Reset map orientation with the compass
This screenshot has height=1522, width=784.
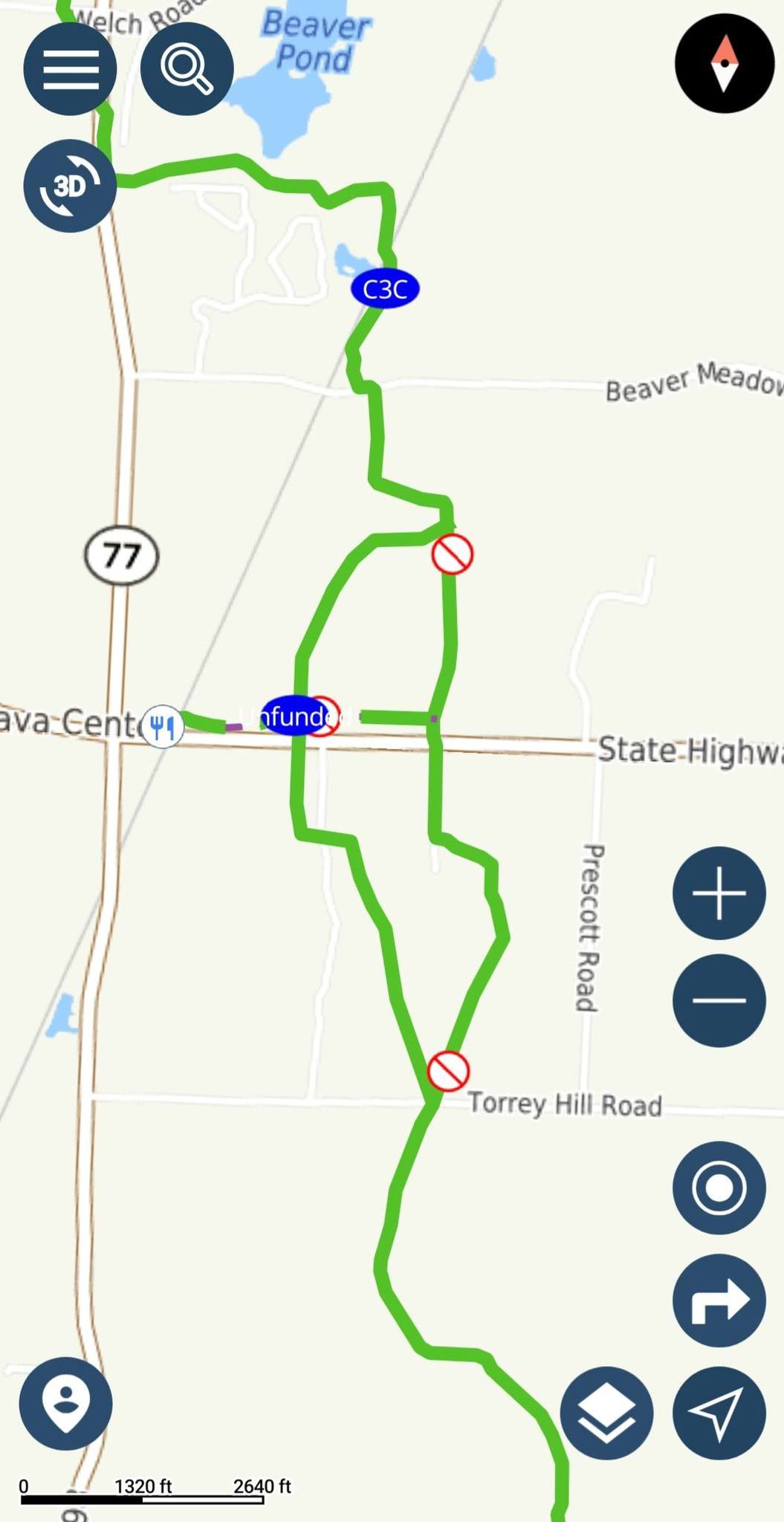[724, 64]
